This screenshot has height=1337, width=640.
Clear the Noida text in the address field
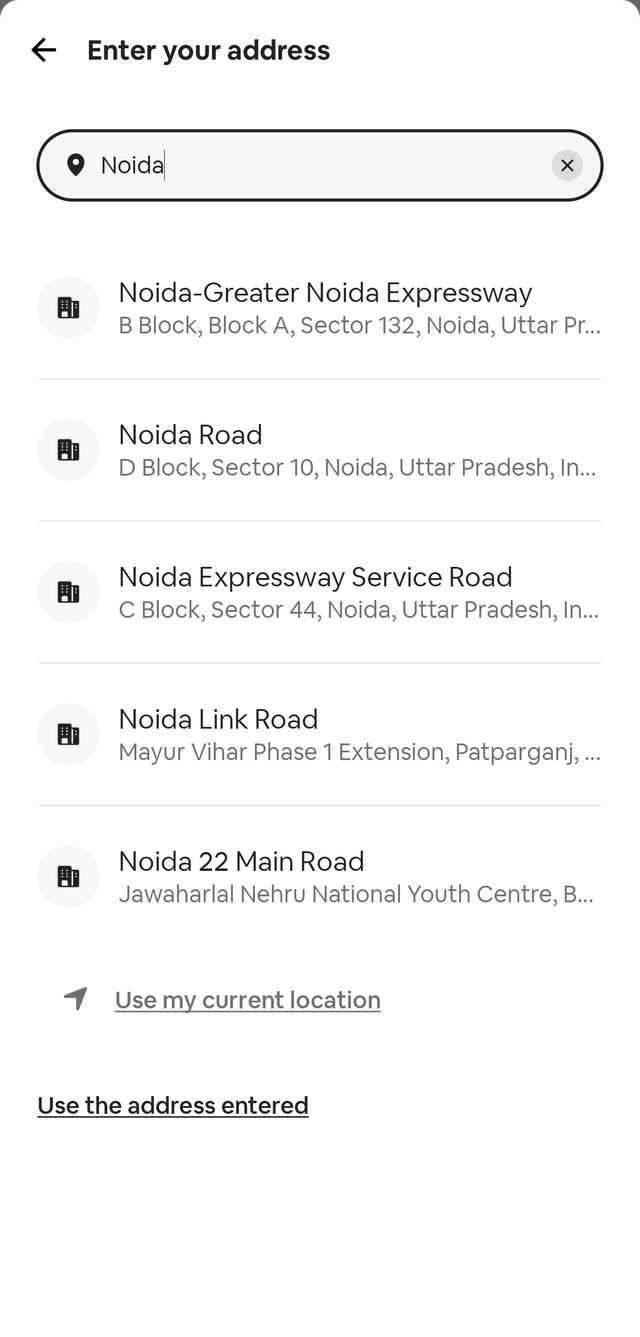pyautogui.click(x=567, y=165)
